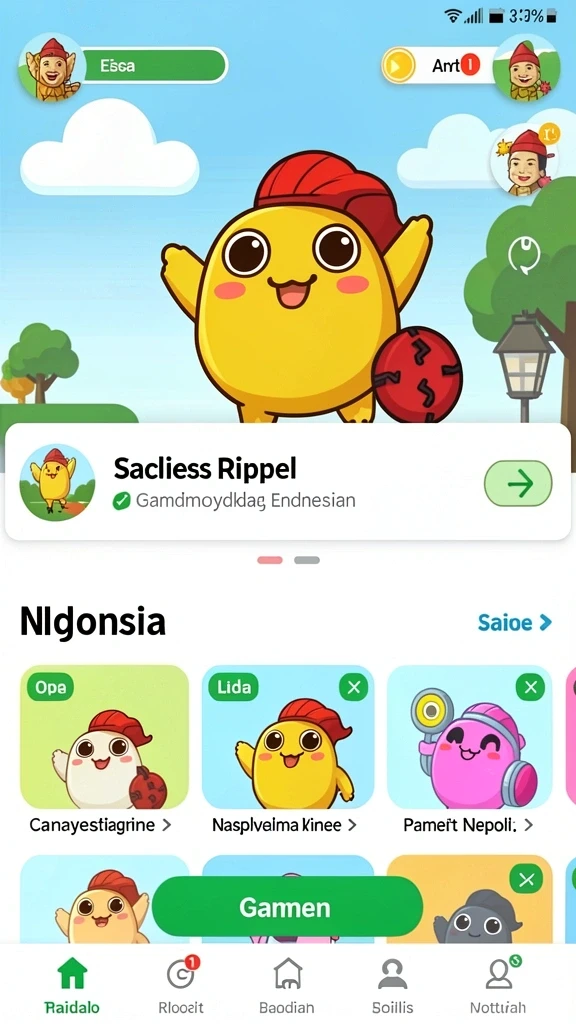Image resolution: width=576 pixels, height=1024 pixels.
Task: Open the Sacliess Rippel arrow button
Action: [518, 483]
